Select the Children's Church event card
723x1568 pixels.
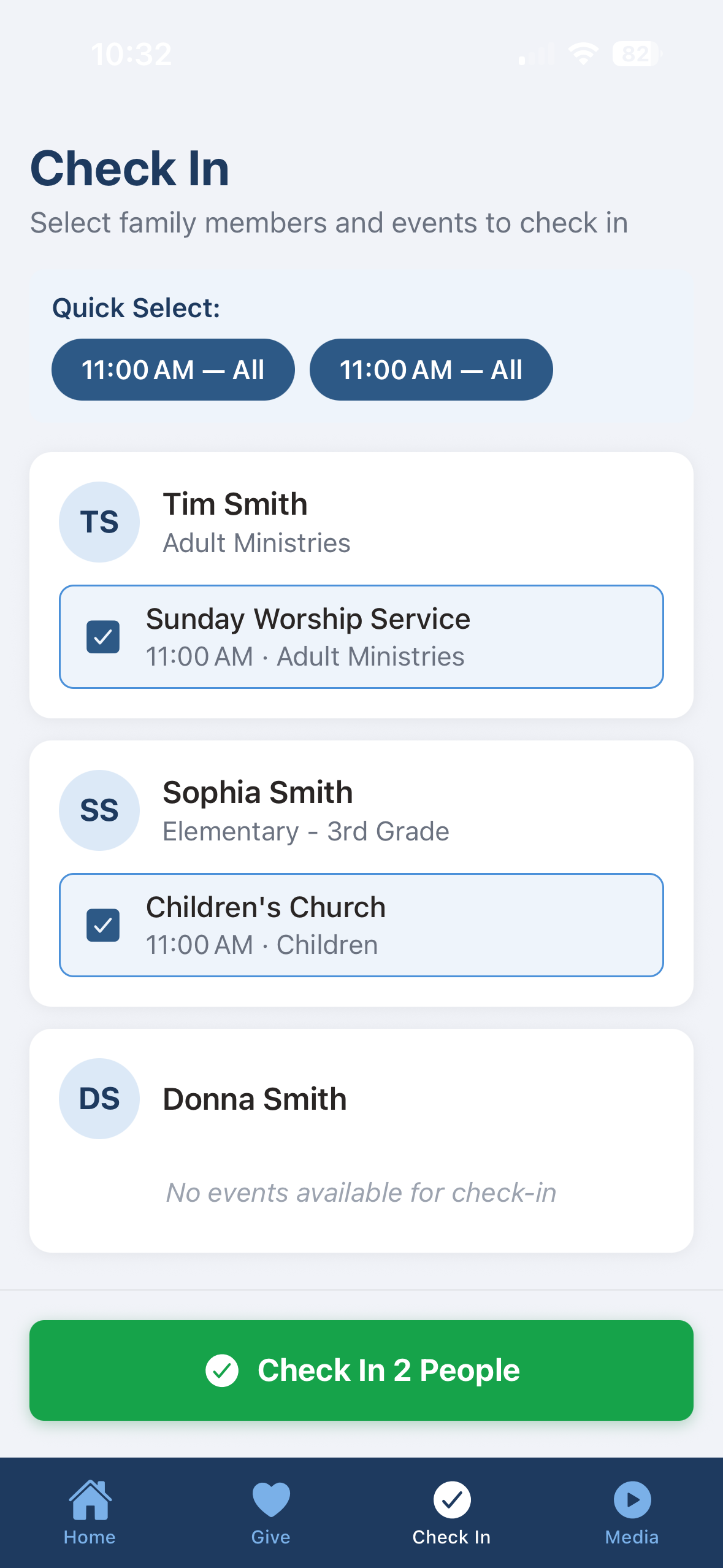click(x=361, y=925)
